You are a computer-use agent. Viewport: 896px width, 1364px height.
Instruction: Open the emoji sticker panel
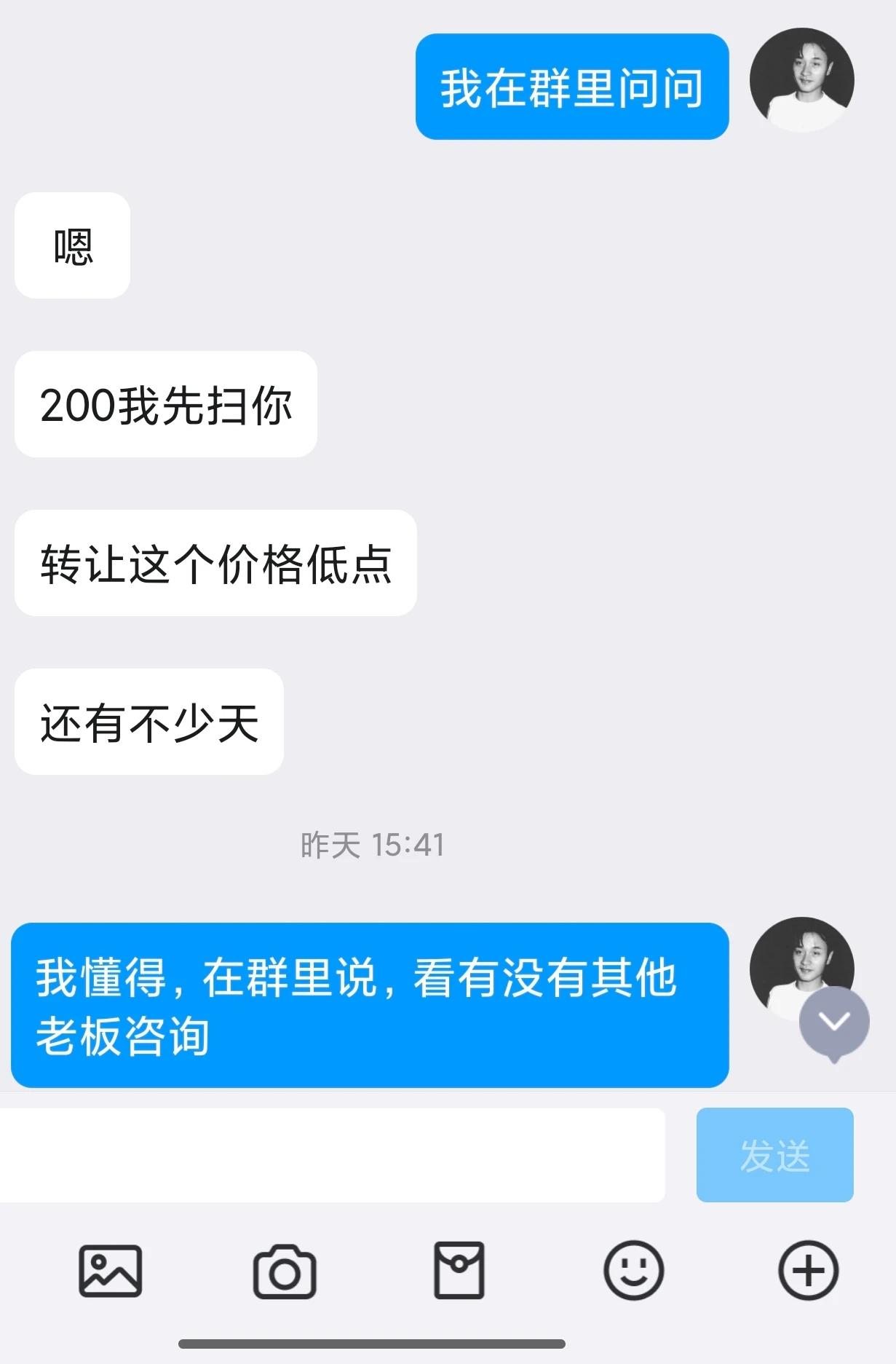tap(633, 1271)
